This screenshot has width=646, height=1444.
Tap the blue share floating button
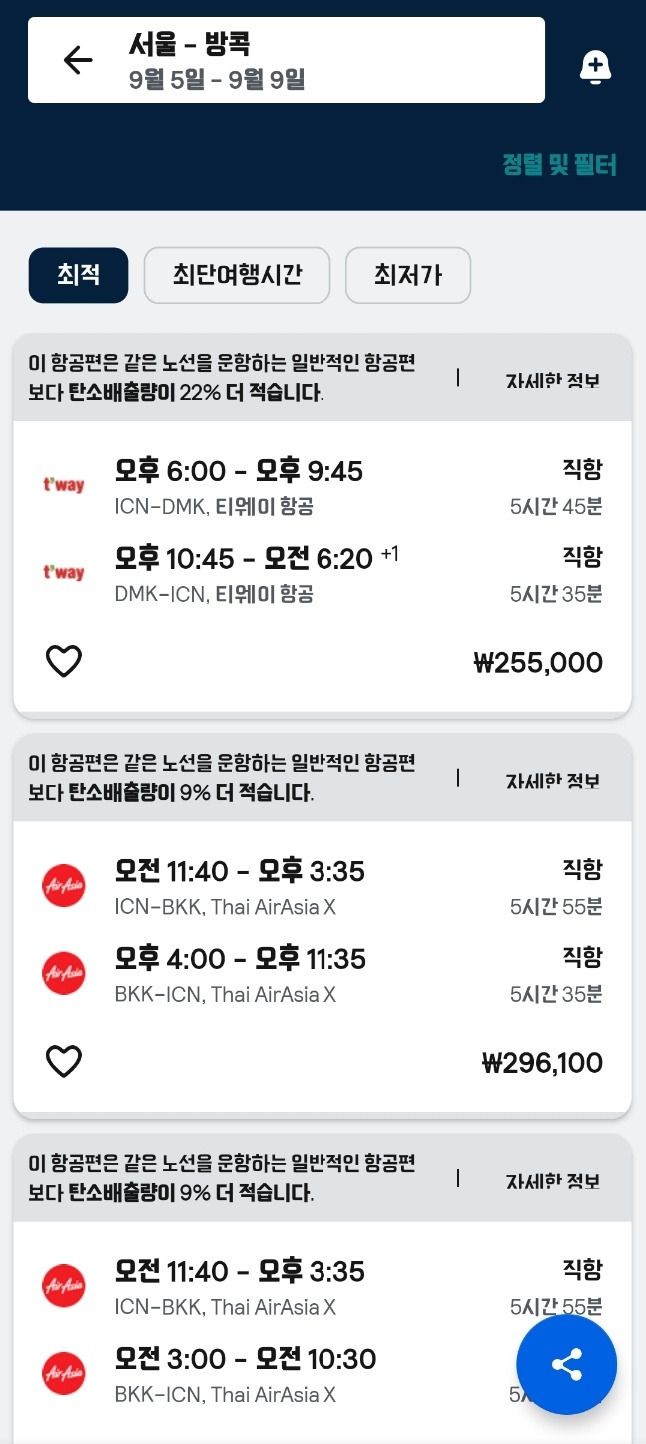[x=567, y=1365]
